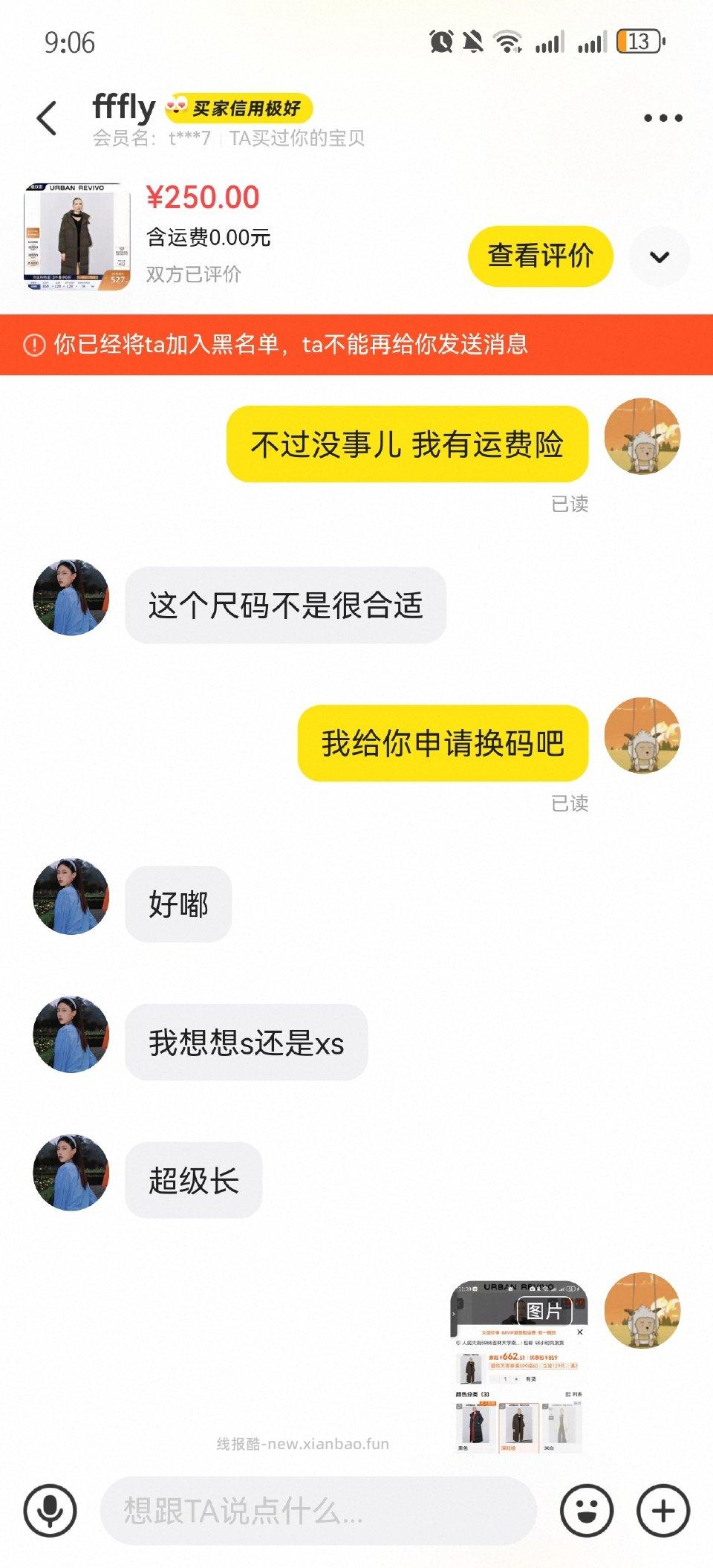This screenshot has height=1568, width=713.
Task: Open the 买家信用极好 credit badge
Action: 249,107
